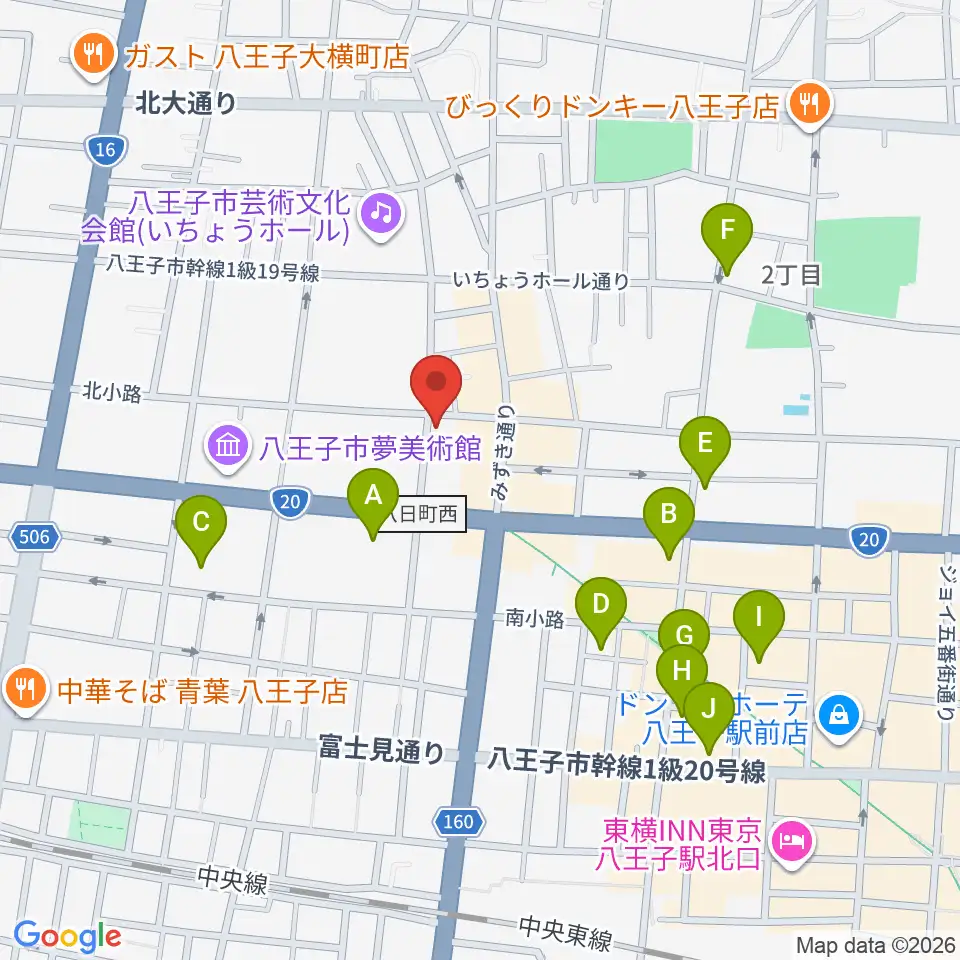Screen dimensions: 960x960
Task: Open ガスト 八王子大横町店 restaurant pin
Action: click(x=93, y=56)
